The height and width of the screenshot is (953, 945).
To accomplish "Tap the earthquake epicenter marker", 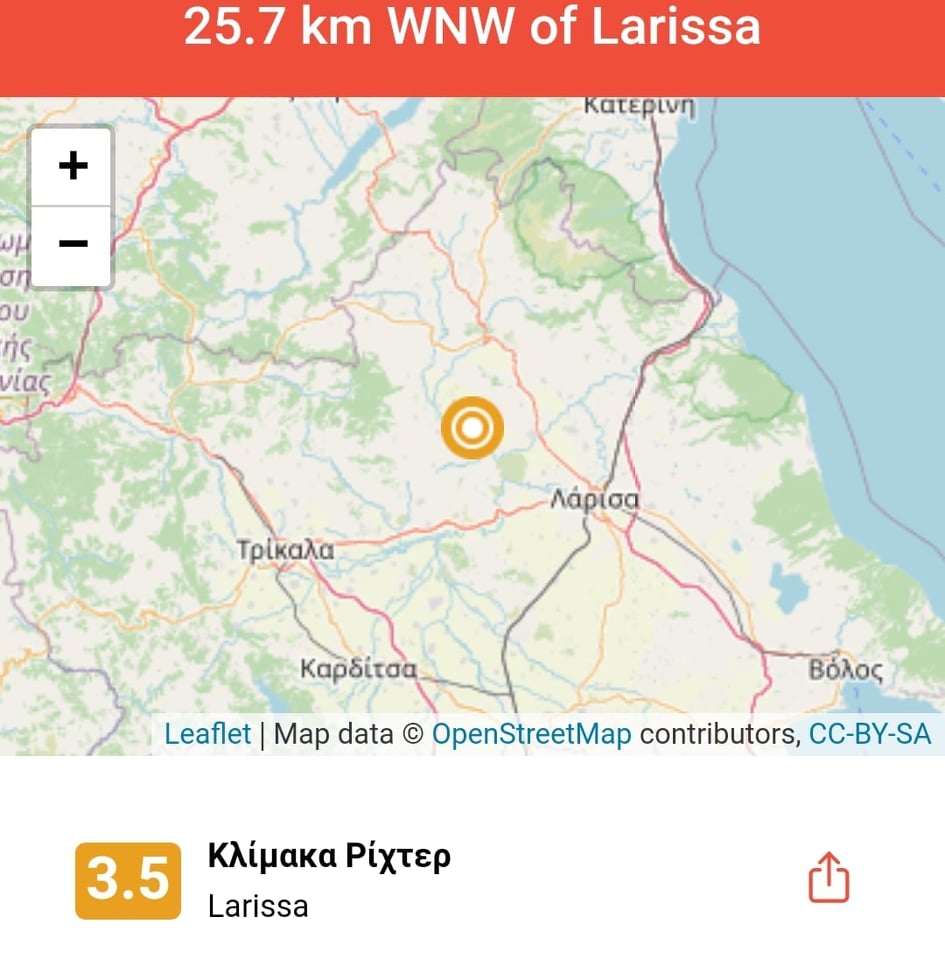I will [472, 428].
